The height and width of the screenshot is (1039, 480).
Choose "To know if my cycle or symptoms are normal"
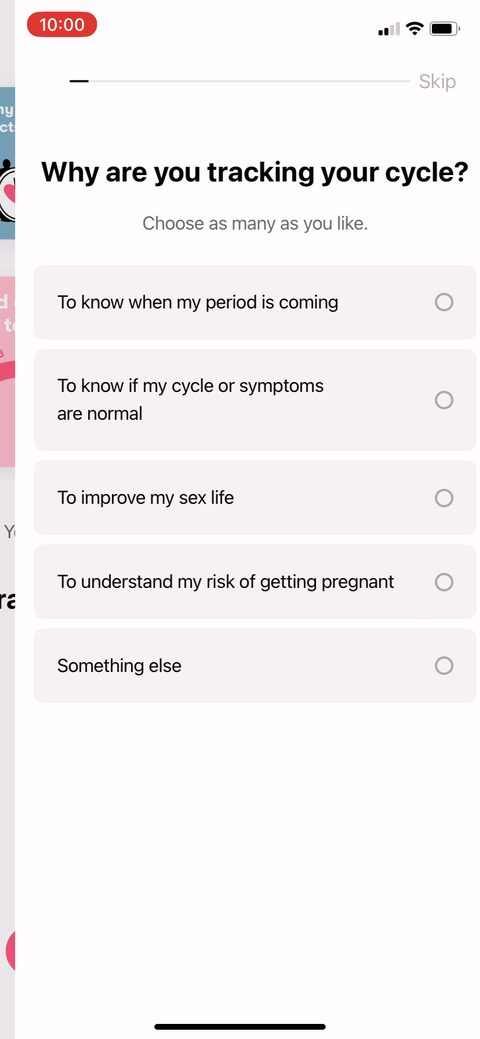pyautogui.click(x=255, y=400)
